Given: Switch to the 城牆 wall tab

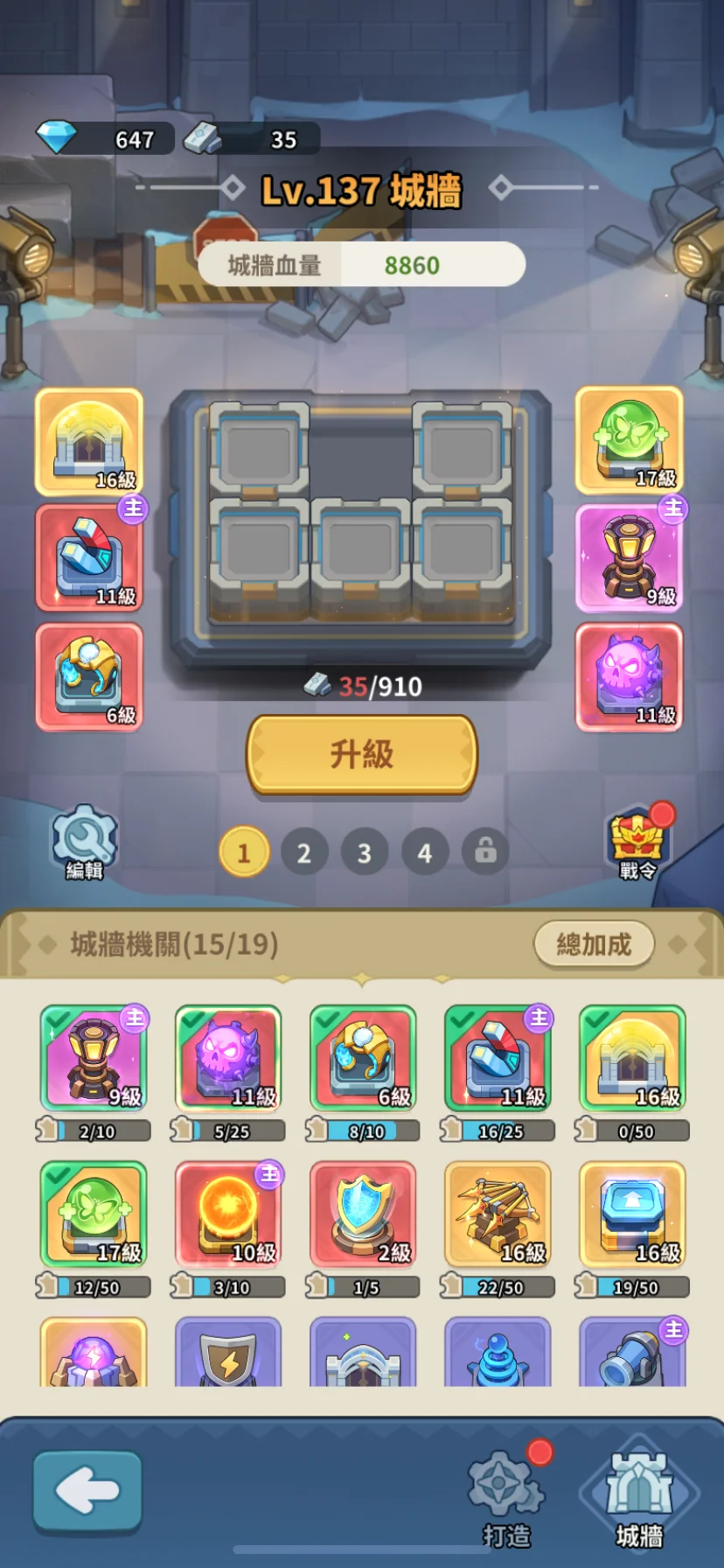Looking at the screenshot, I should coord(639,1497).
